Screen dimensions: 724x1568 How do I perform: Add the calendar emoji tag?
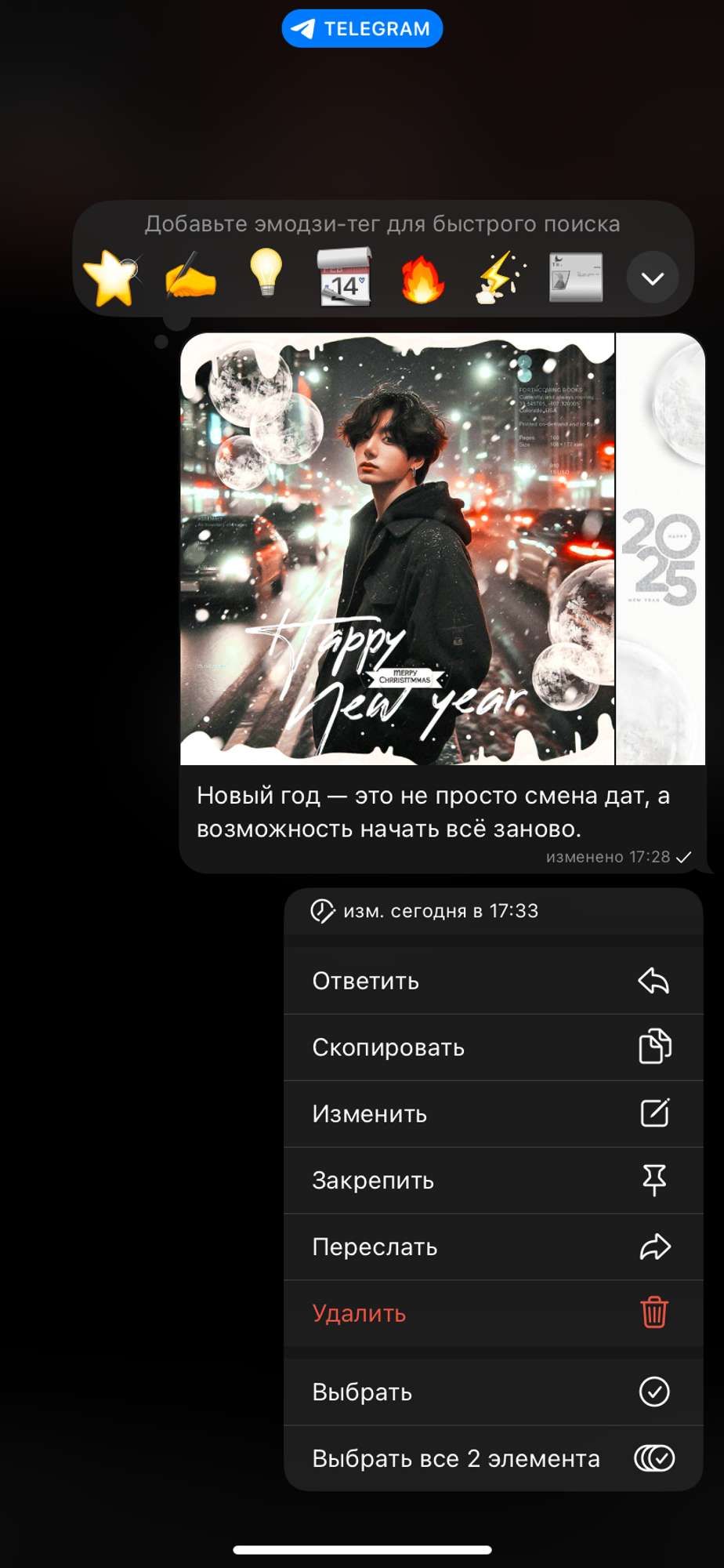(x=345, y=277)
